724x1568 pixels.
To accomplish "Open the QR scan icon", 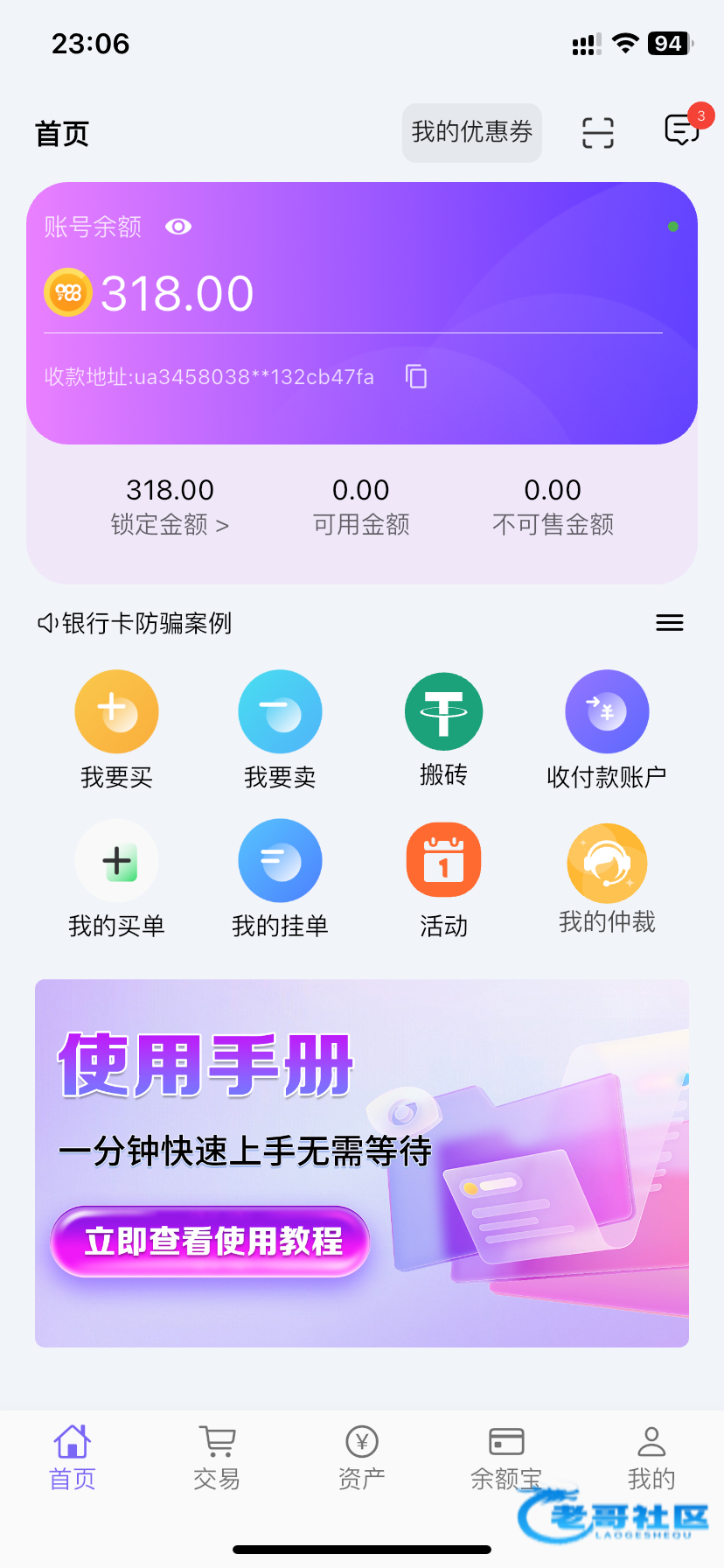I will point(598,133).
